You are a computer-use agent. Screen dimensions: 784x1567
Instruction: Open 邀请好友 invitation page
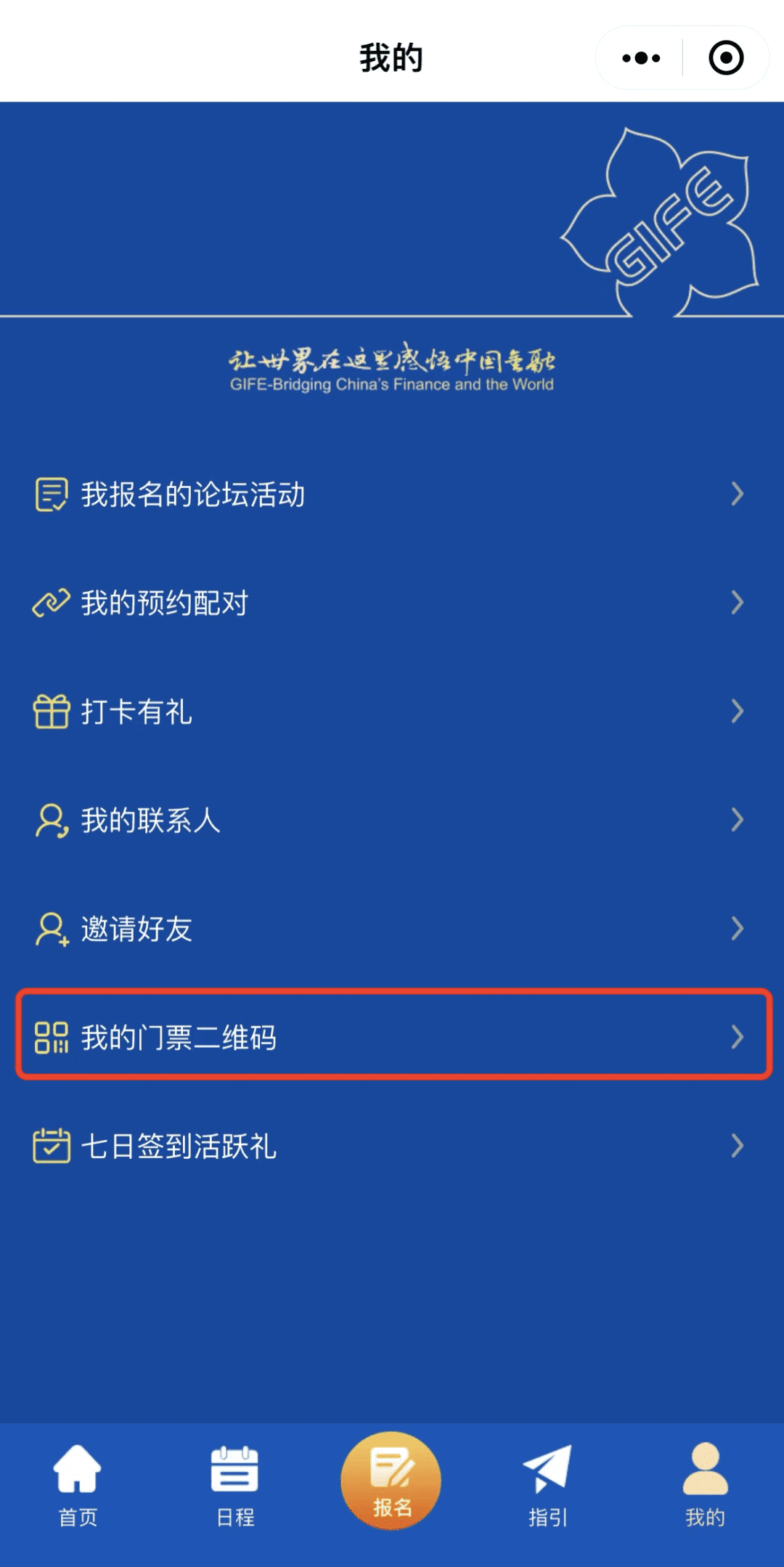tap(392, 929)
